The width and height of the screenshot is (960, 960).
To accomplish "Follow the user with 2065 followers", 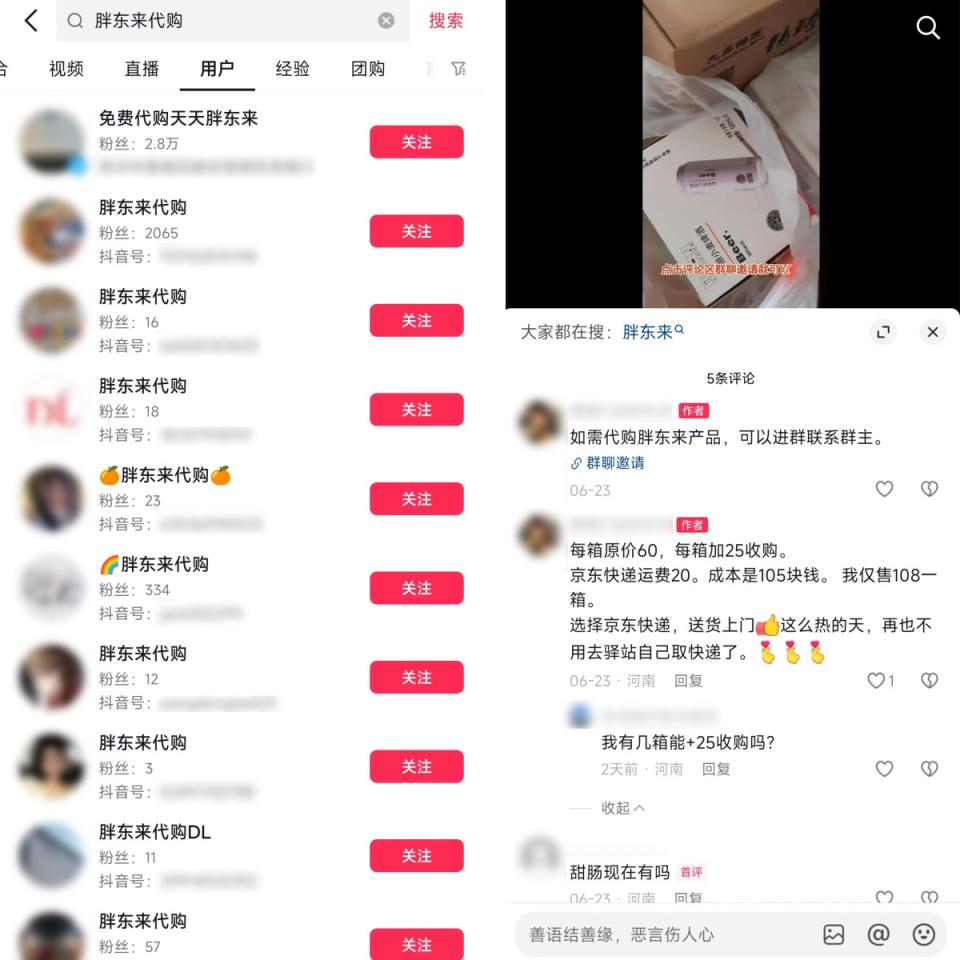I will tap(416, 231).
